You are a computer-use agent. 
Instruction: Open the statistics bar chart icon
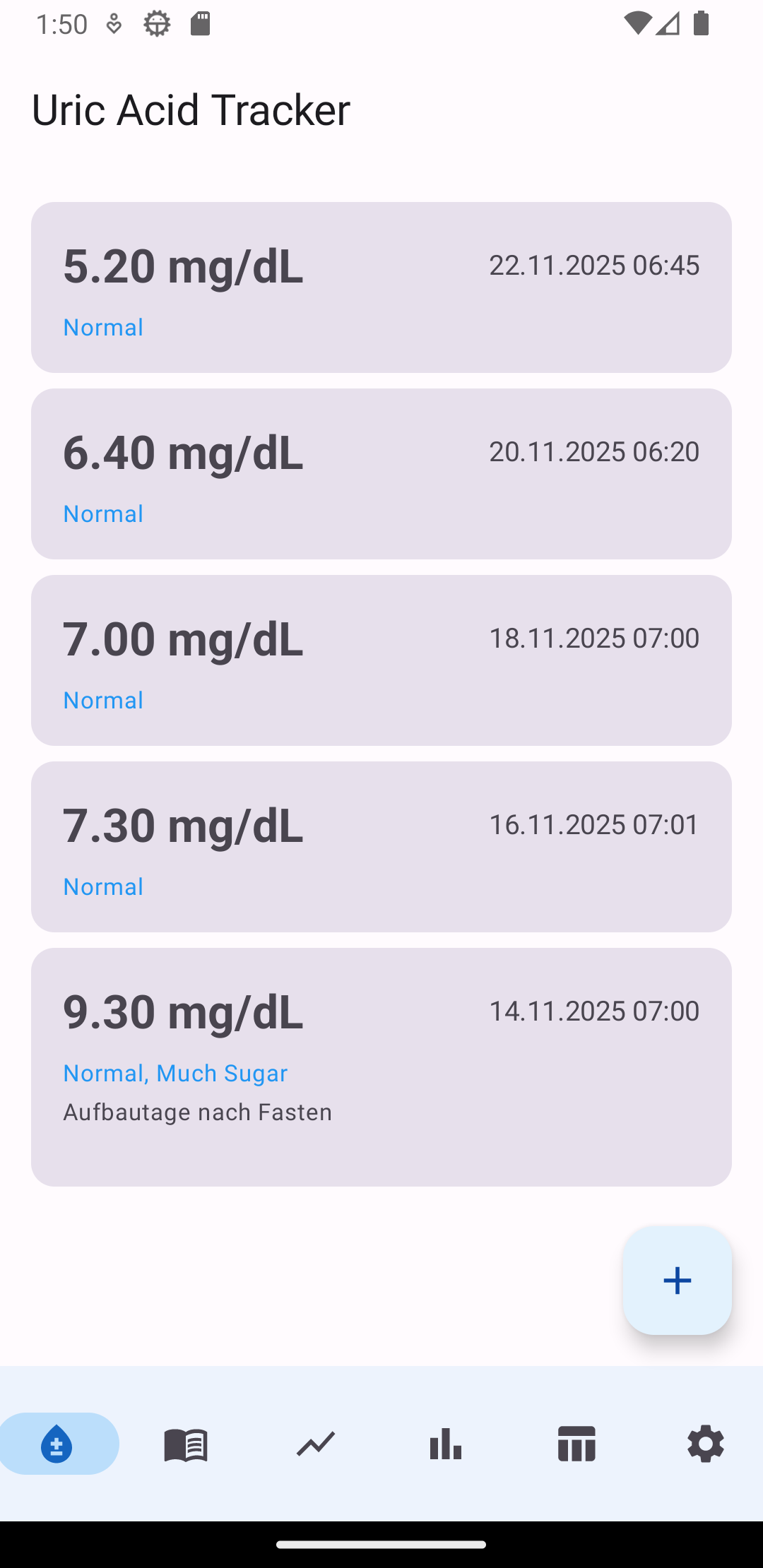445,1443
